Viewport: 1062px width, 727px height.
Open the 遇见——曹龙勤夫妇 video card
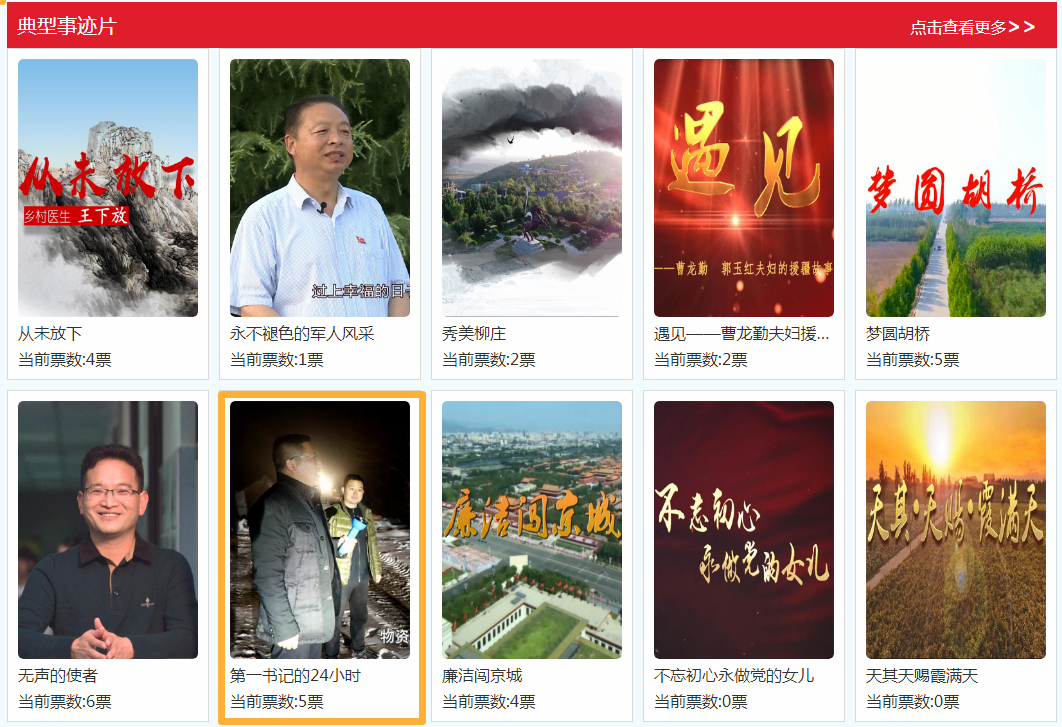[744, 188]
